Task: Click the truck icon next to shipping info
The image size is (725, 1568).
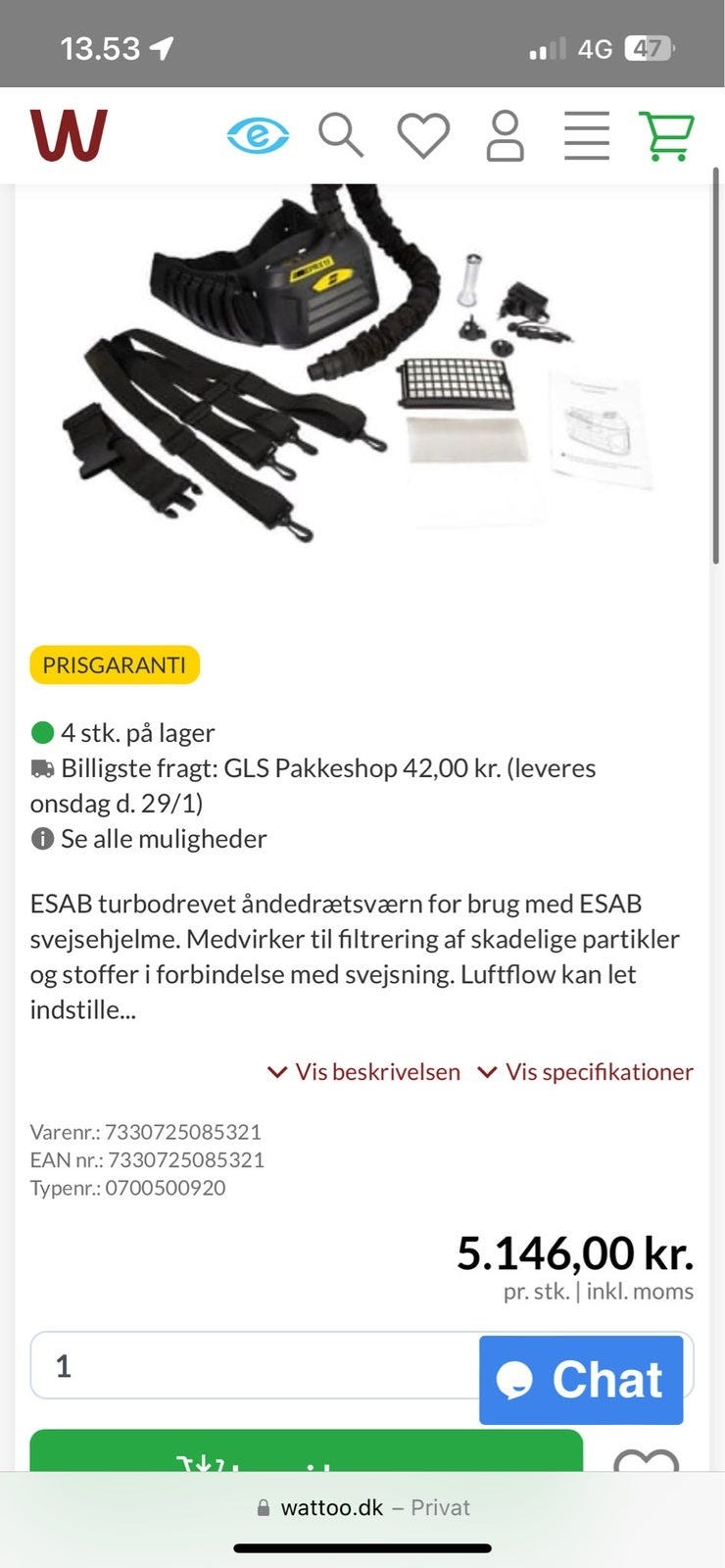Action: (41, 768)
